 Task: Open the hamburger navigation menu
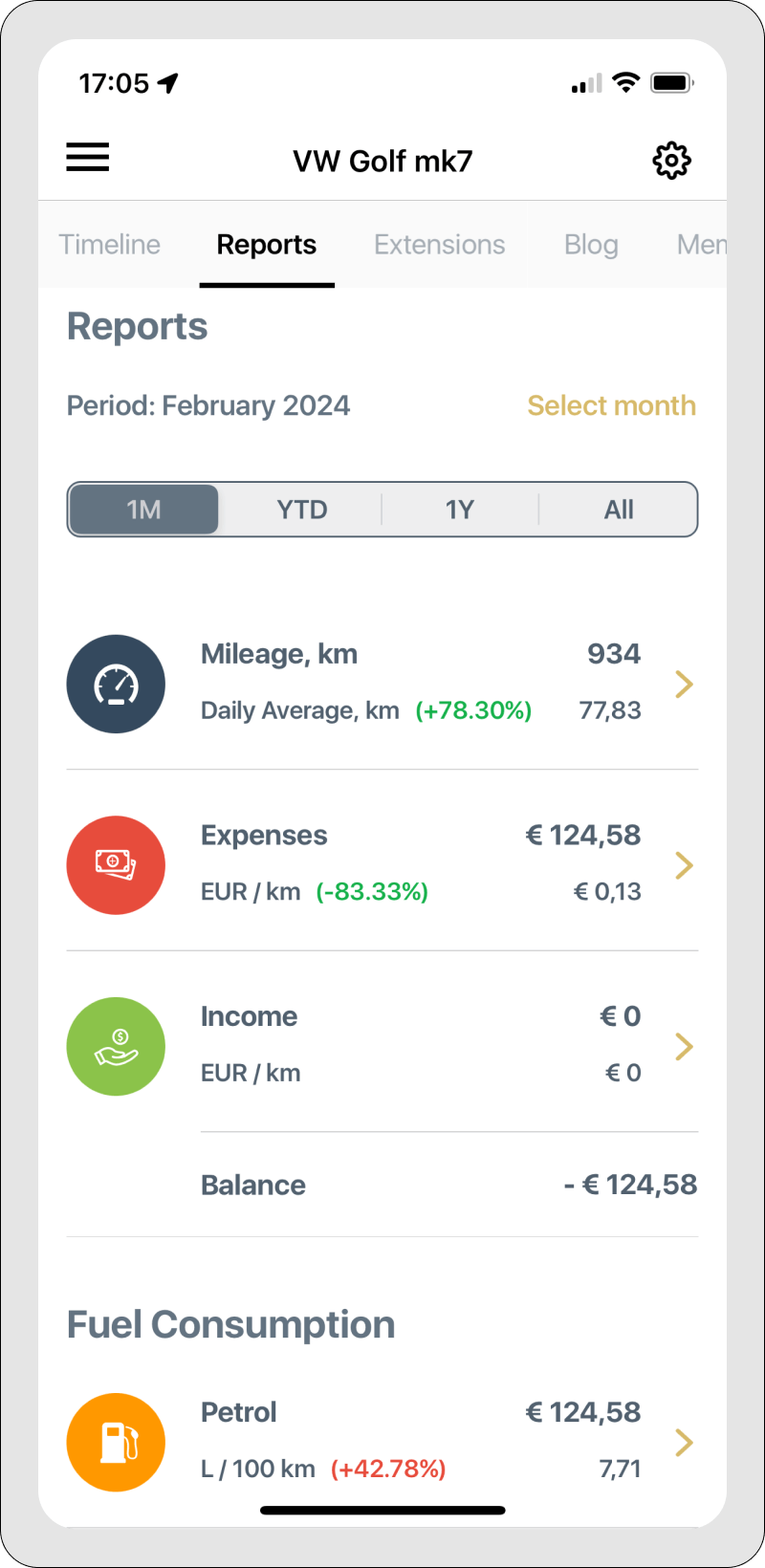coord(87,157)
